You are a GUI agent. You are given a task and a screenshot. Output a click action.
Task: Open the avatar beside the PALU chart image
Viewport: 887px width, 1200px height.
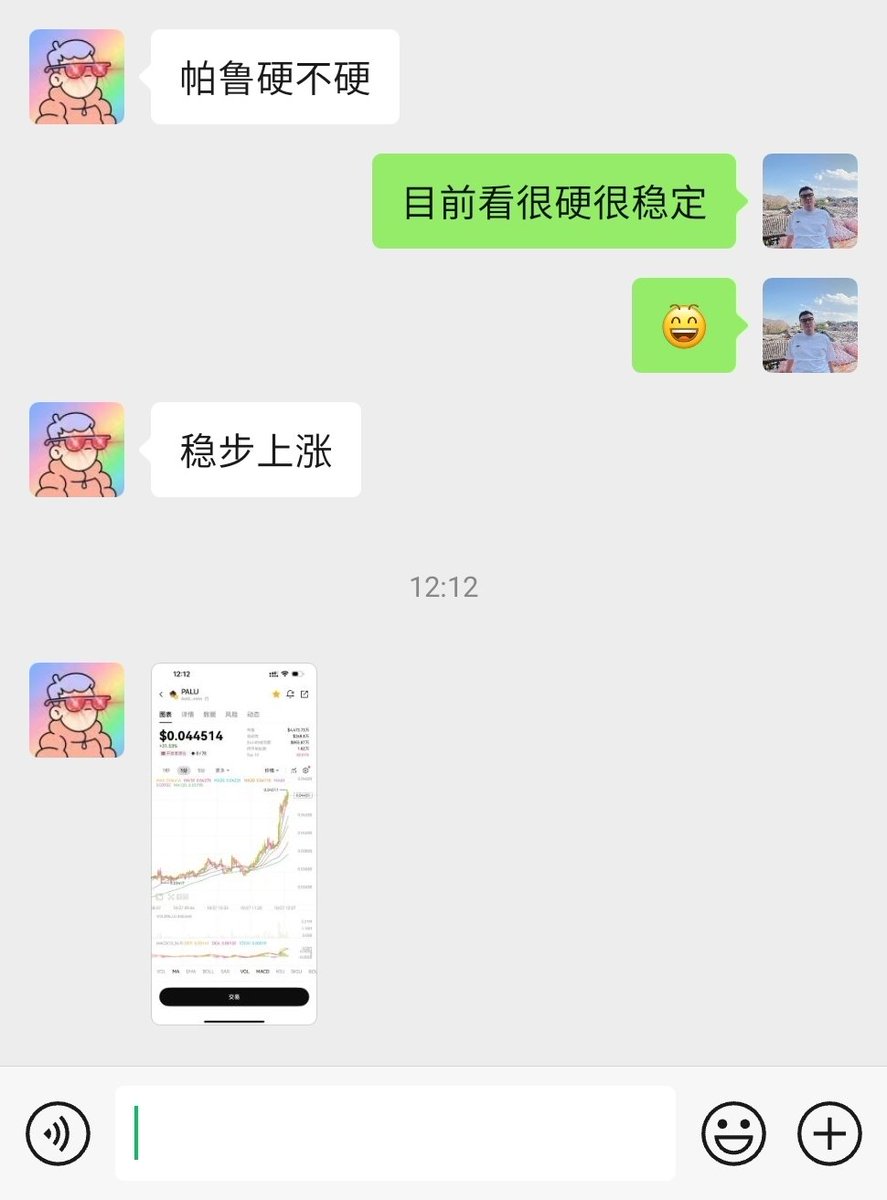tap(77, 710)
